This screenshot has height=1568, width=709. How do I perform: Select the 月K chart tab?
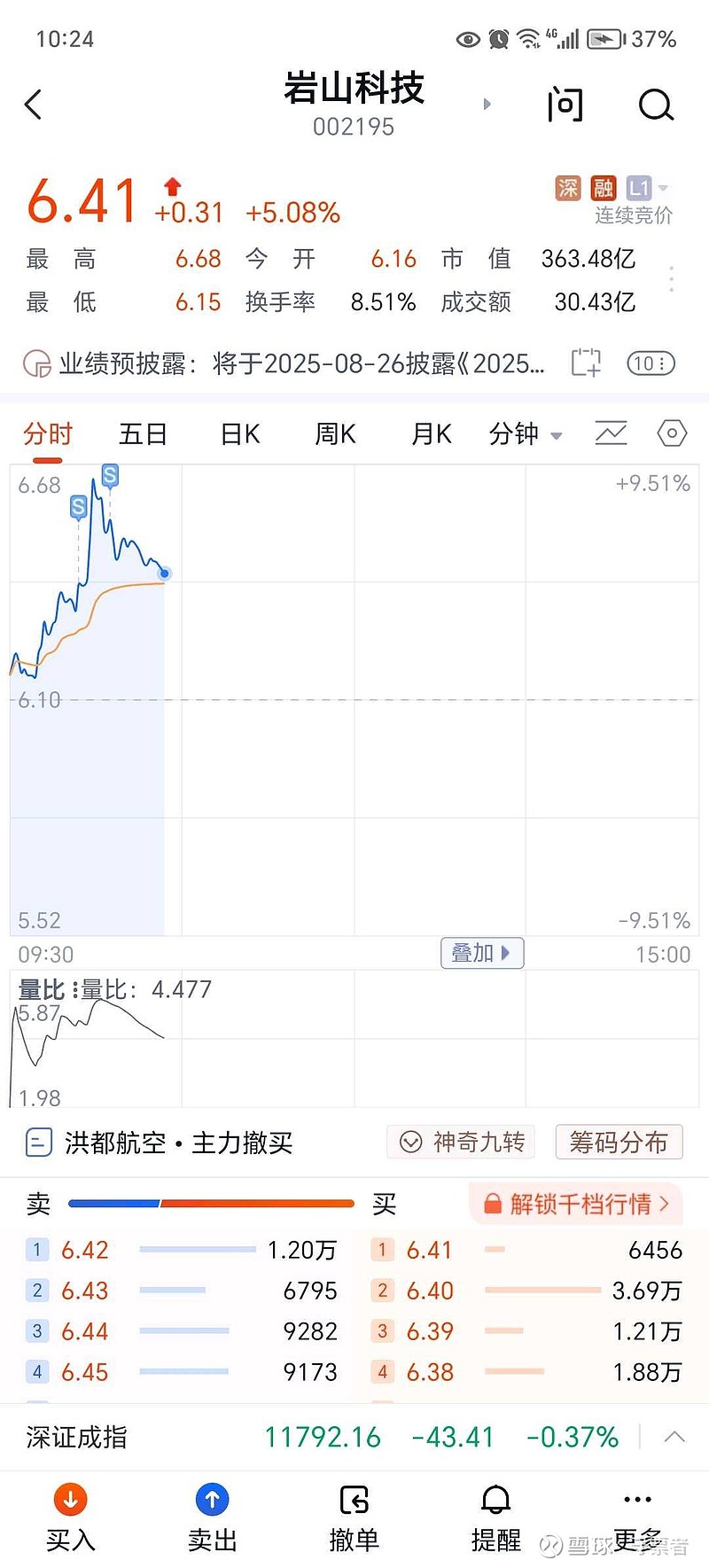tap(432, 433)
